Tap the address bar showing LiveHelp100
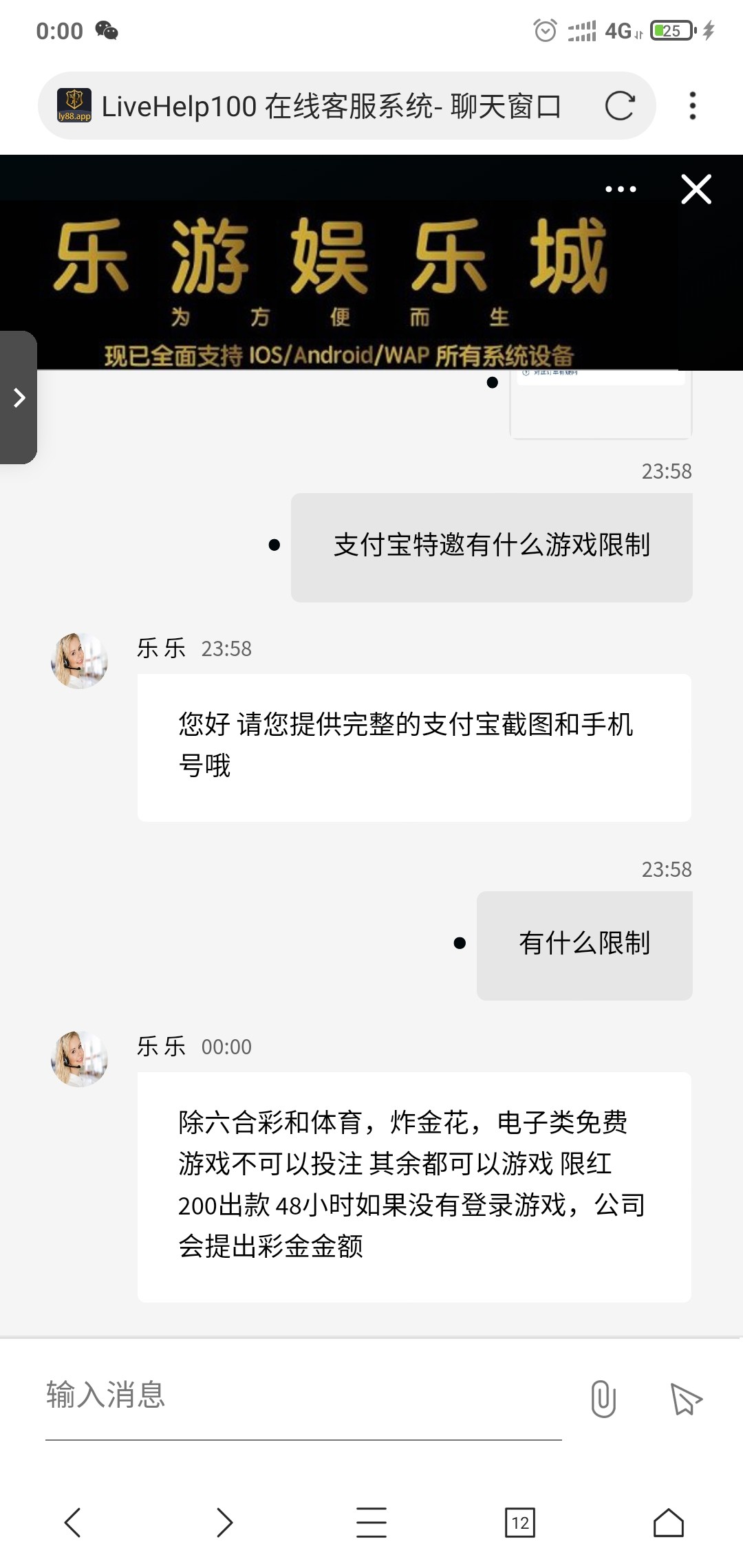743x1568 pixels. 330,106
